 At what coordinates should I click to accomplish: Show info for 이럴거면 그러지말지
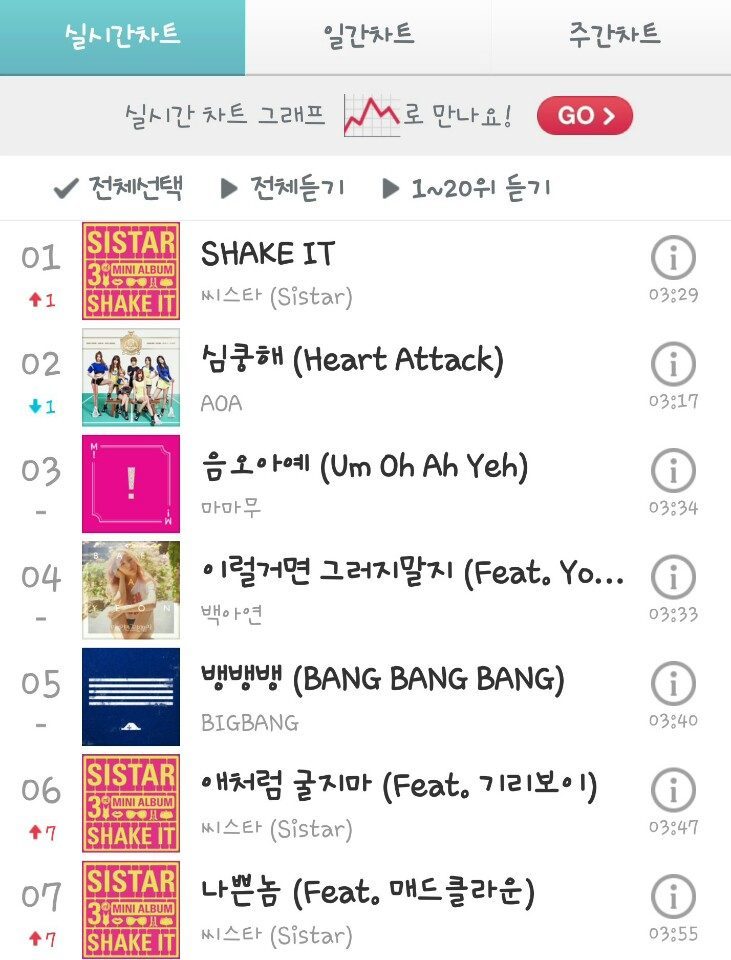point(672,577)
